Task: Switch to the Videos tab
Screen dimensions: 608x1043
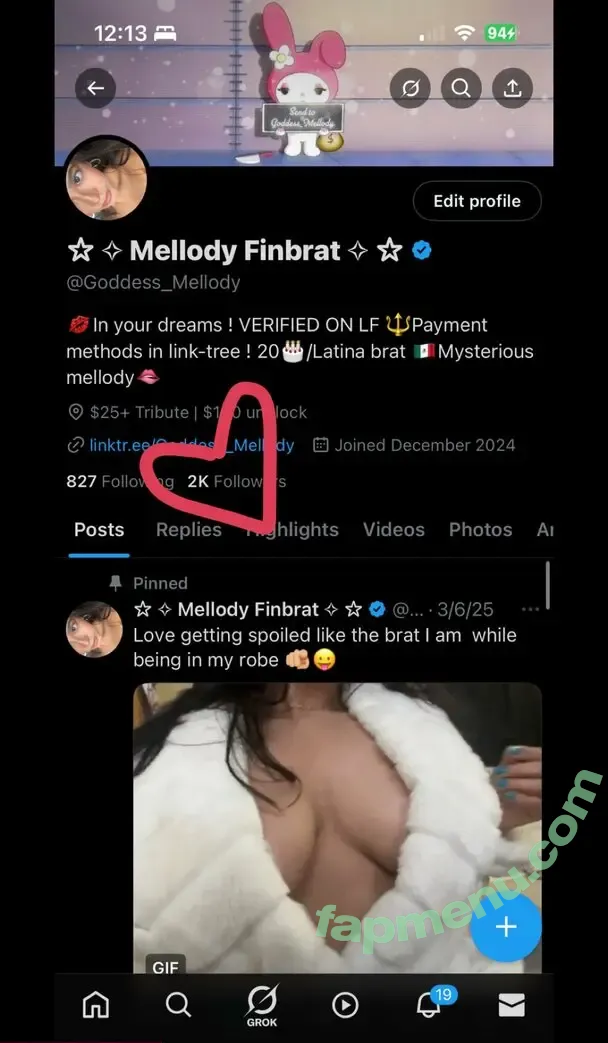Action: 393,530
